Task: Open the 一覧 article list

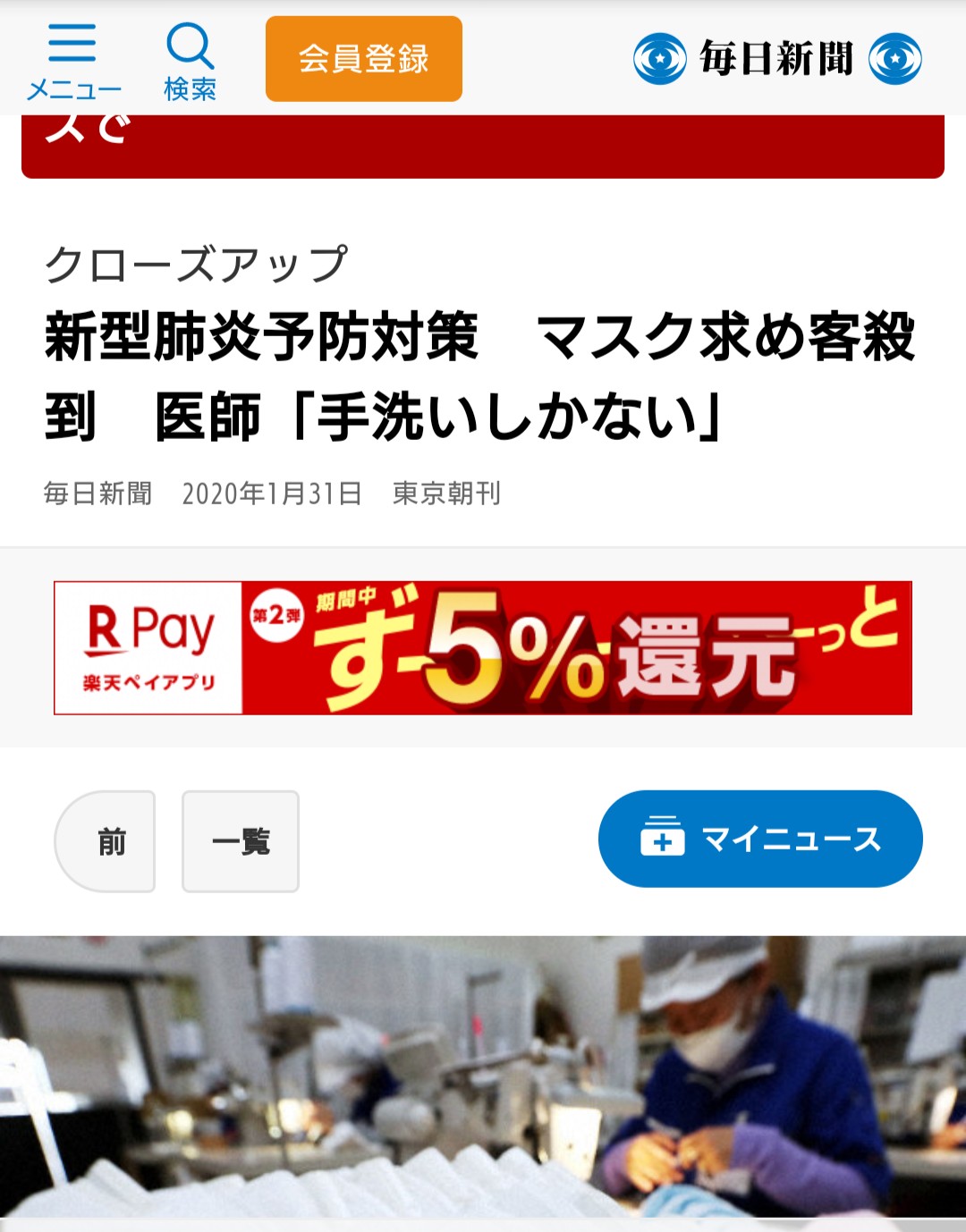Action: tap(241, 841)
